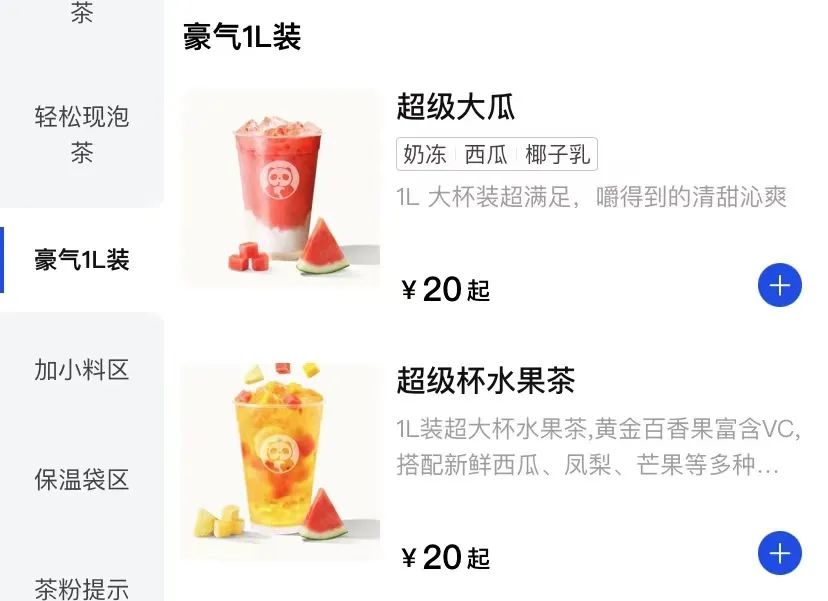The image size is (828, 601).
Task: Switch to 轻松现泡茶 category
Action: click(82, 135)
